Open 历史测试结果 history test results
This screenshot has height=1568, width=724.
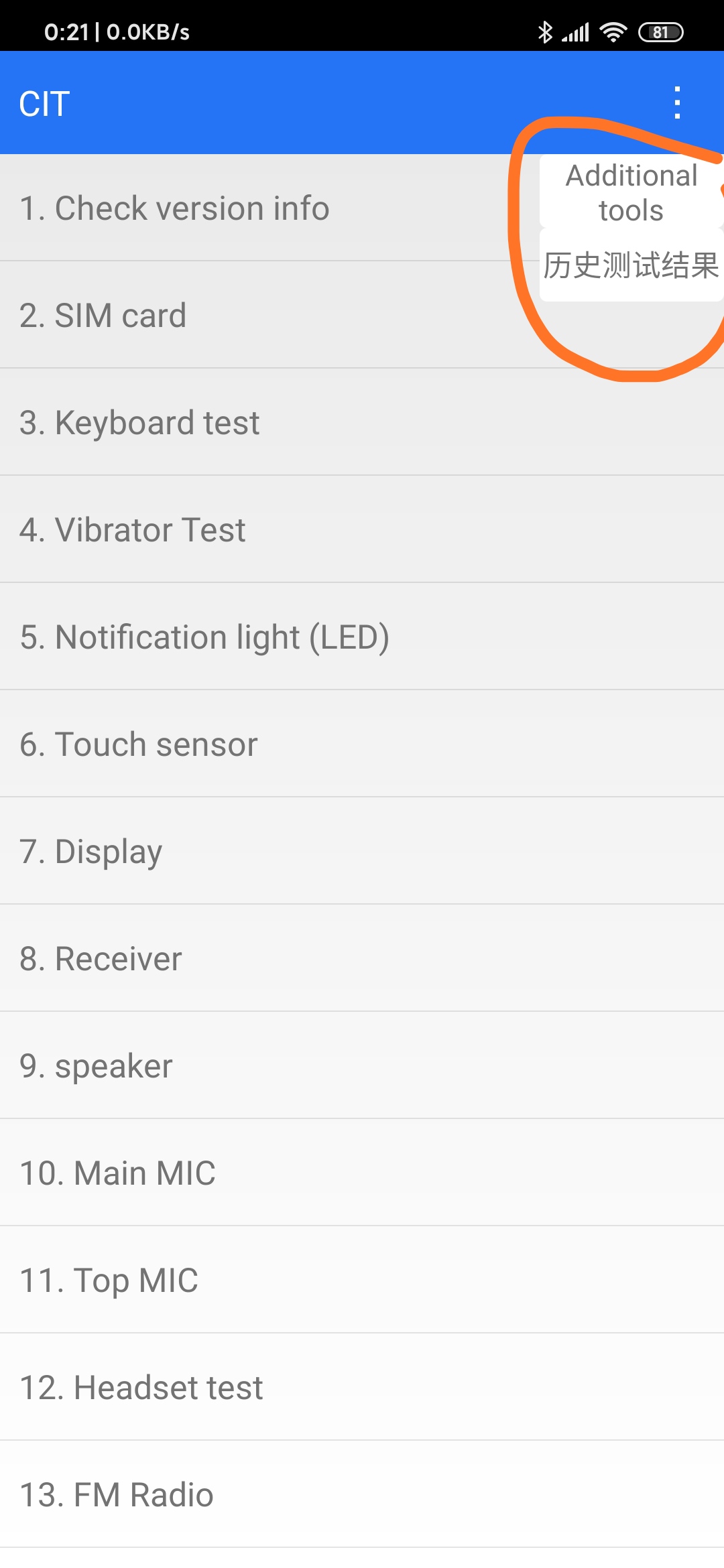[631, 265]
